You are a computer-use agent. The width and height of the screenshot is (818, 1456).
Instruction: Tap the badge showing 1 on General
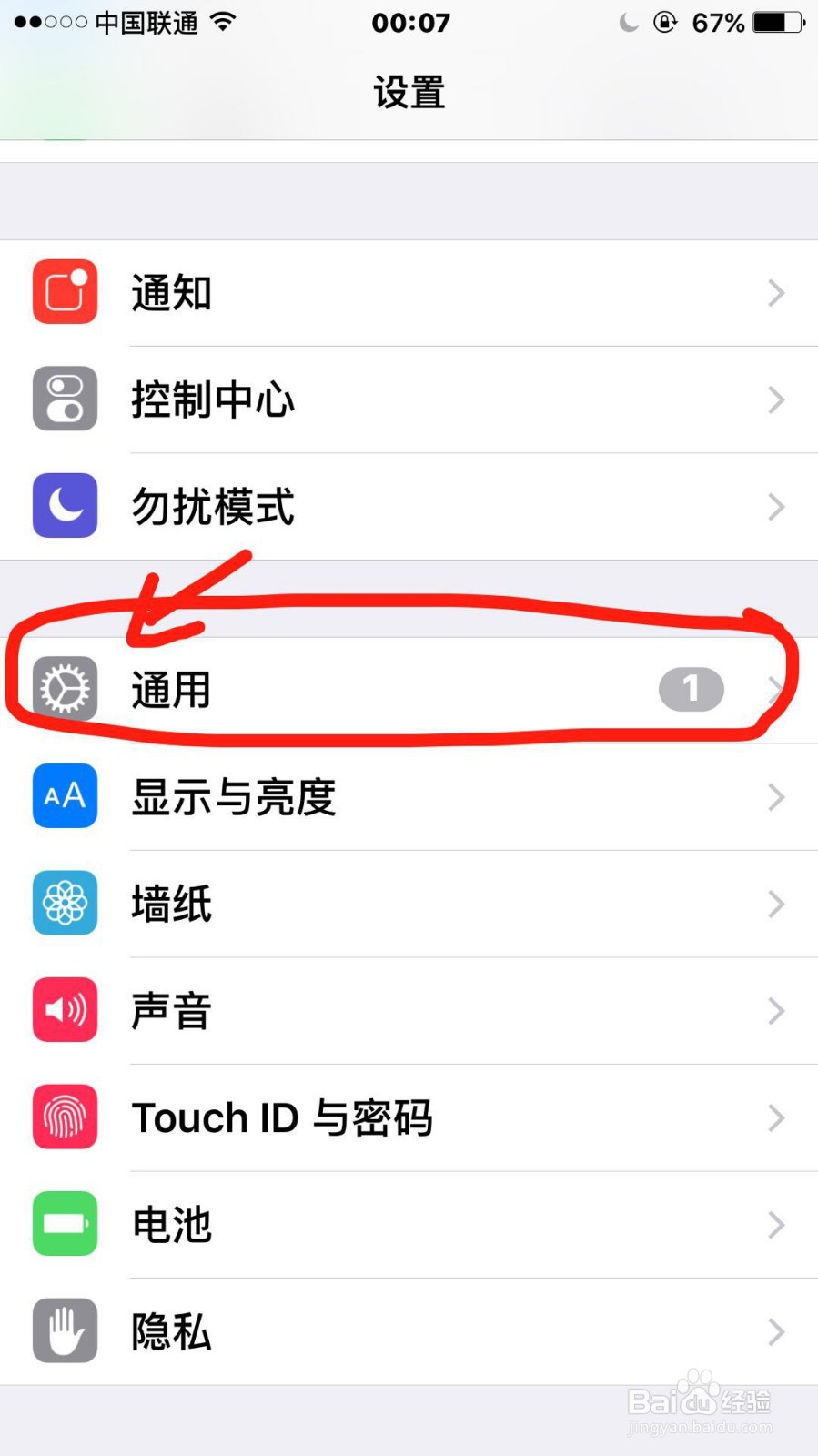point(692,689)
